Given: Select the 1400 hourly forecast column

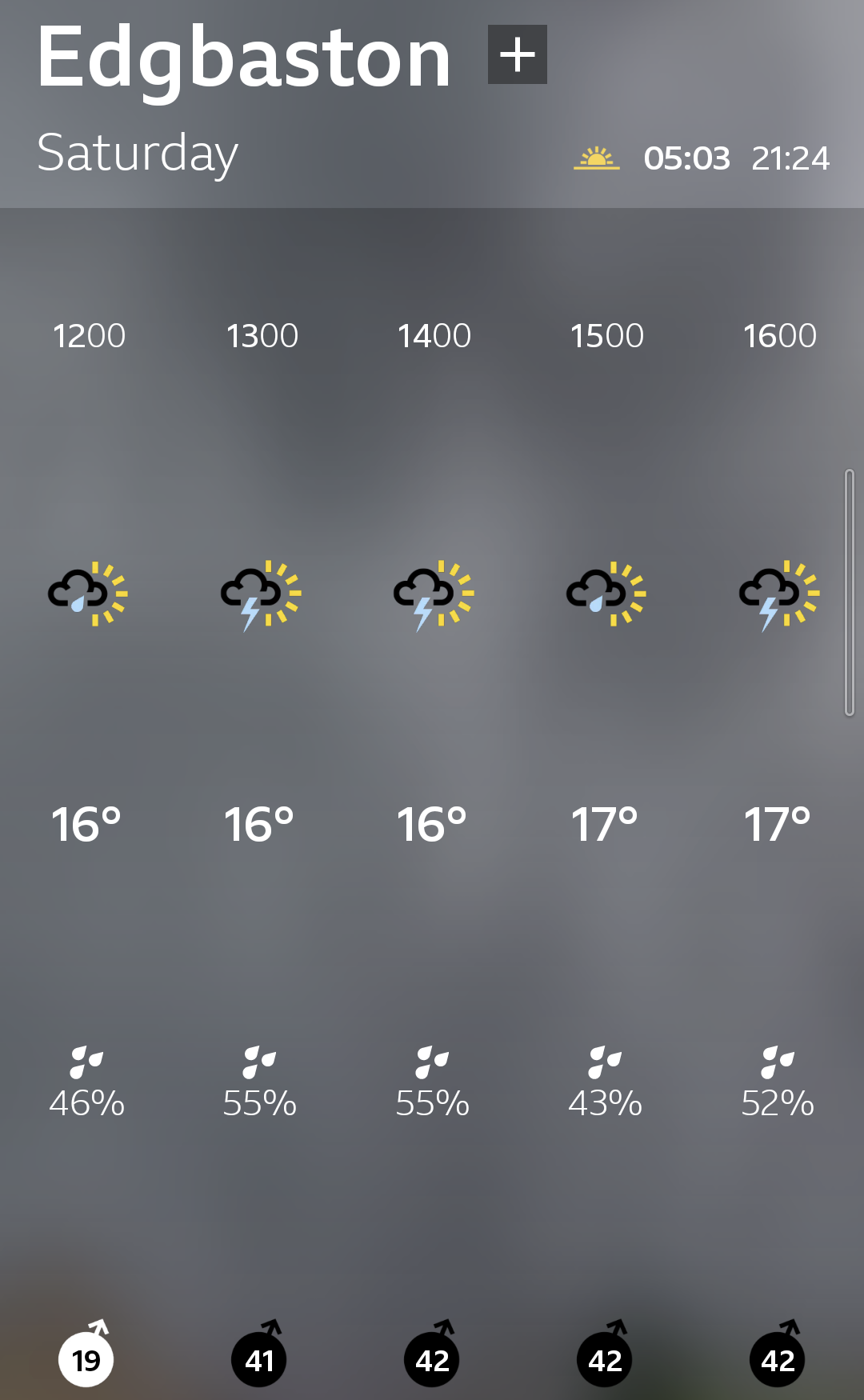Looking at the screenshot, I should [x=434, y=804].
